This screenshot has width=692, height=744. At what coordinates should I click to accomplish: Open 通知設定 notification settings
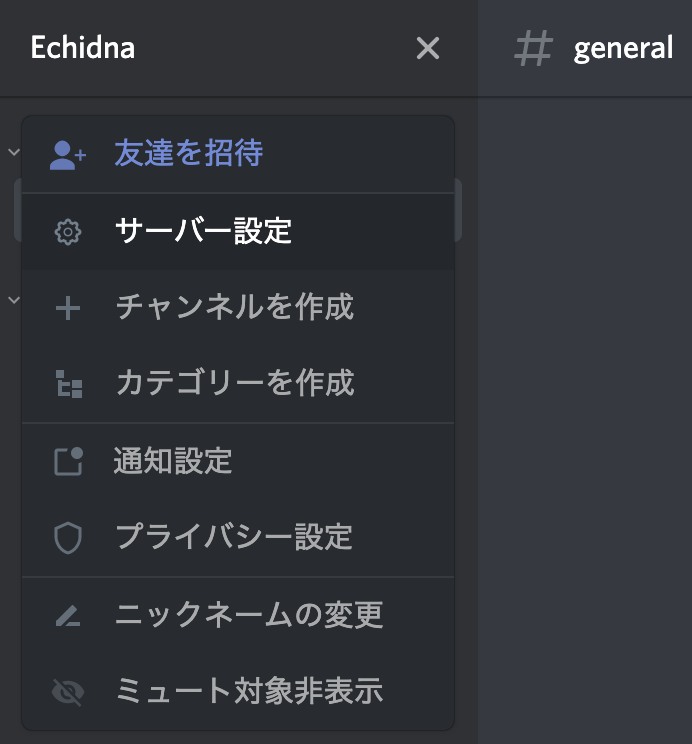pos(173,461)
